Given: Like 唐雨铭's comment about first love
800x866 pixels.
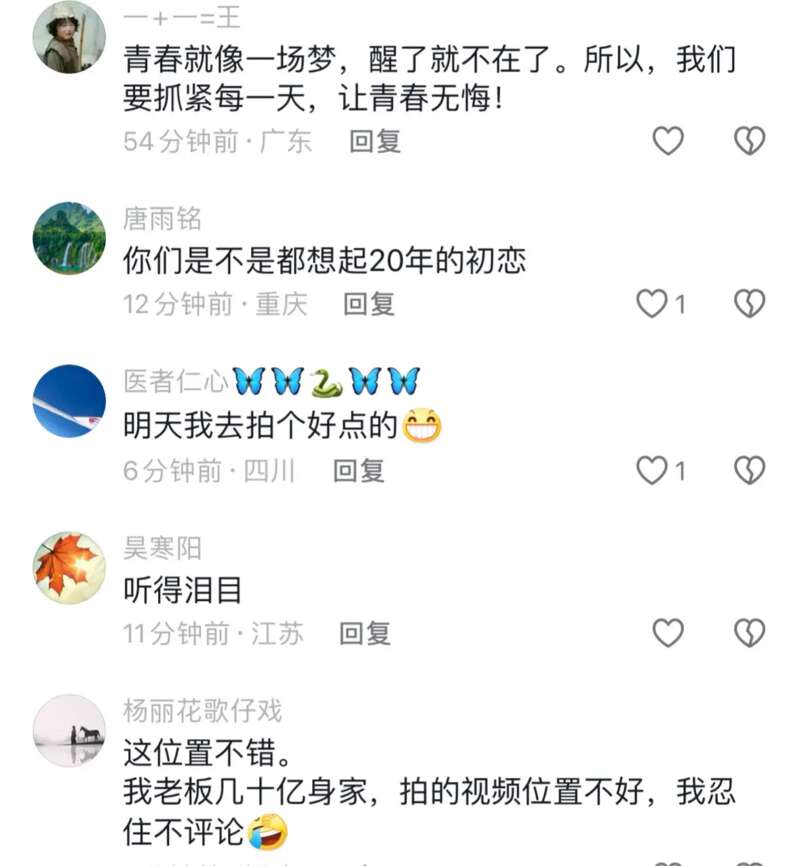Looking at the screenshot, I should click(653, 303).
